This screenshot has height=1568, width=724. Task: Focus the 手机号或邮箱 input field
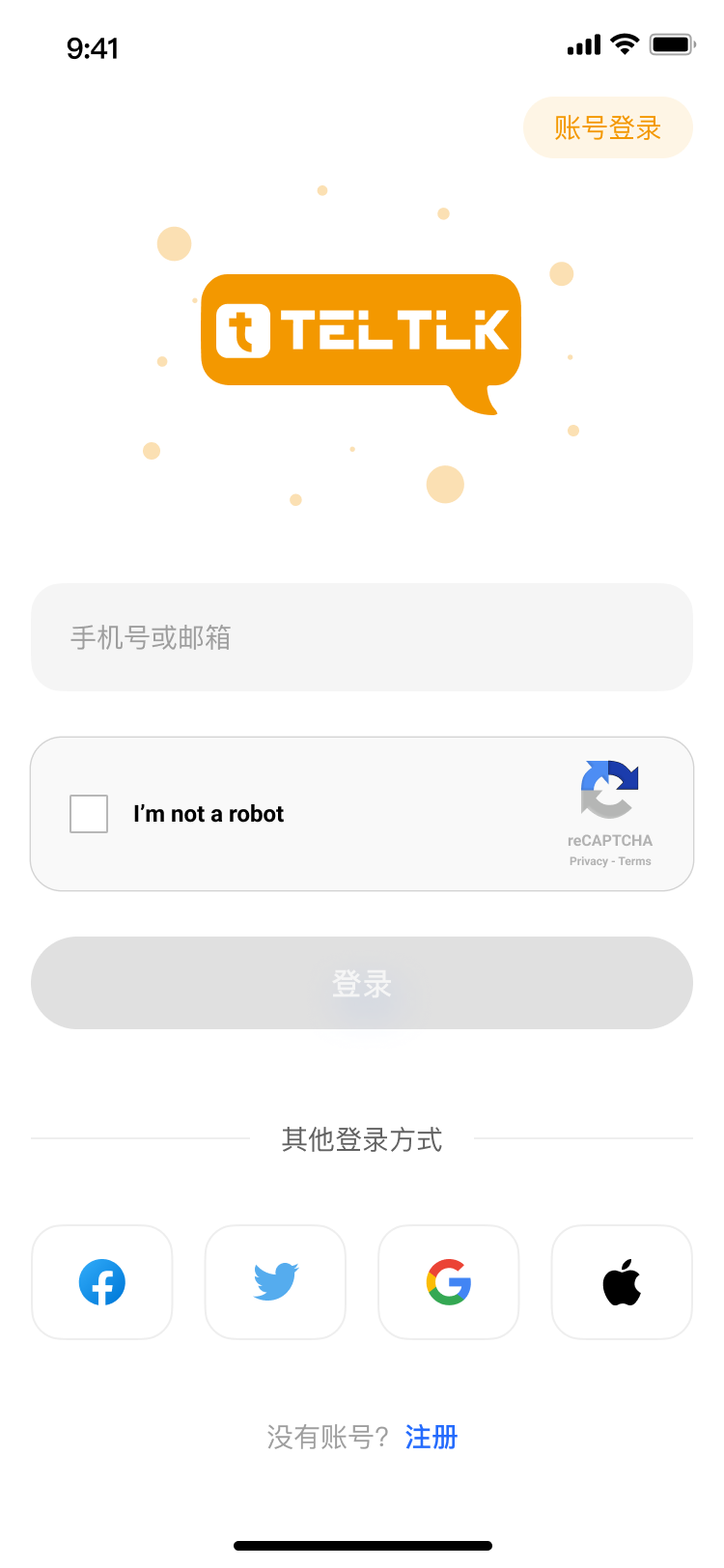(361, 637)
